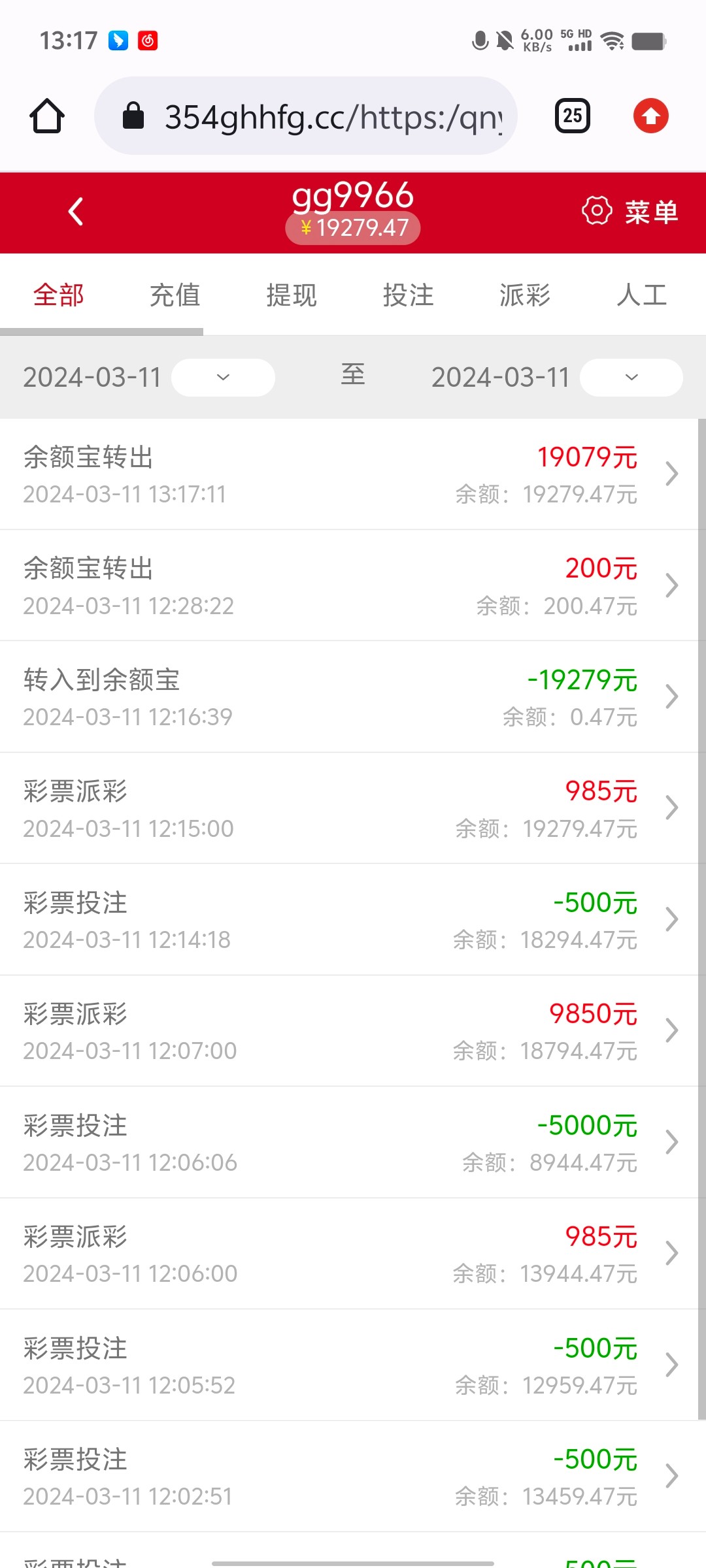This screenshot has height=1568, width=706.
Task: Switch to the 提现 tab
Action: click(x=292, y=295)
